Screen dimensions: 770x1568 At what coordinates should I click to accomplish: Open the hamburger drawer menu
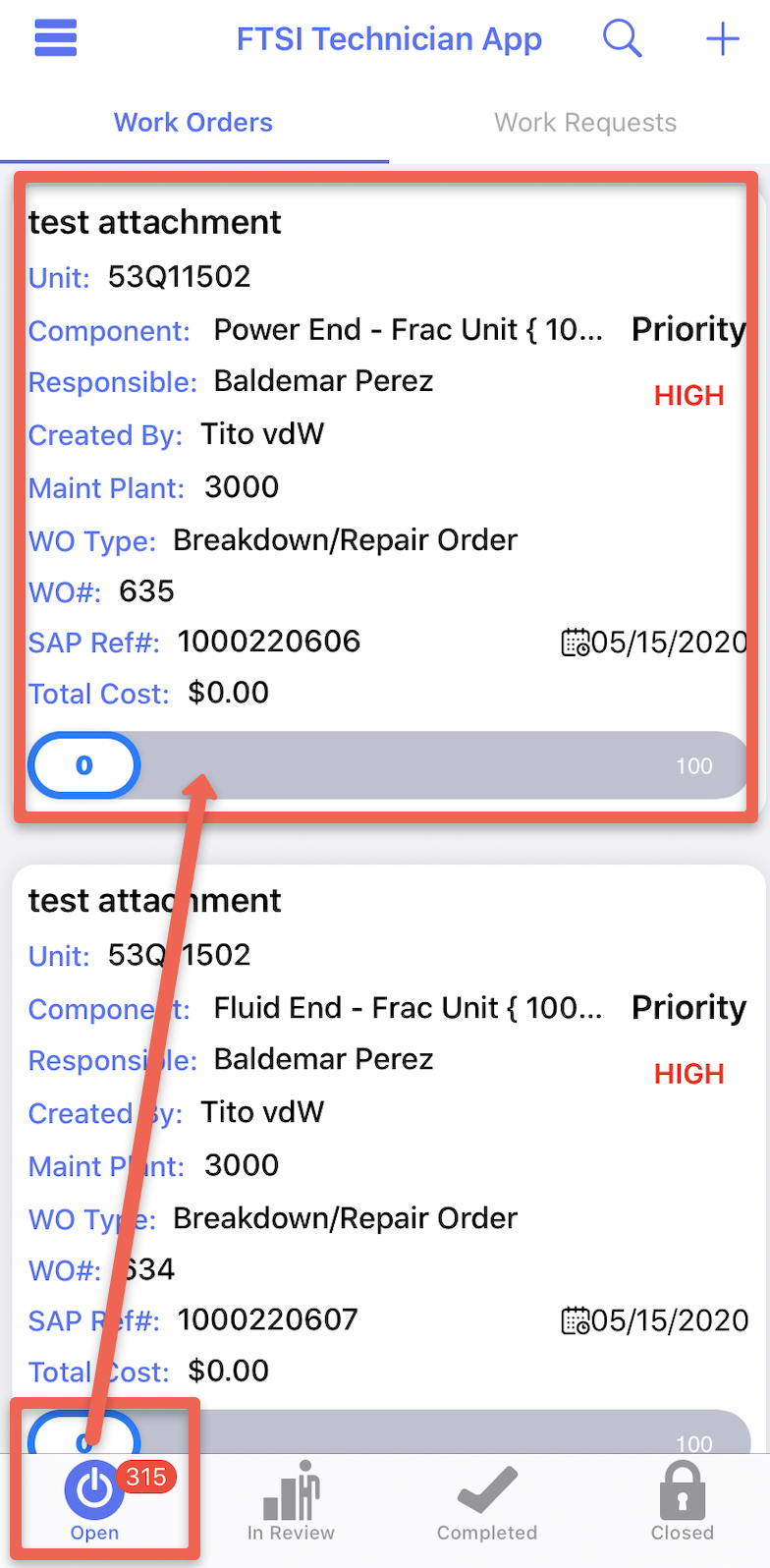click(56, 39)
